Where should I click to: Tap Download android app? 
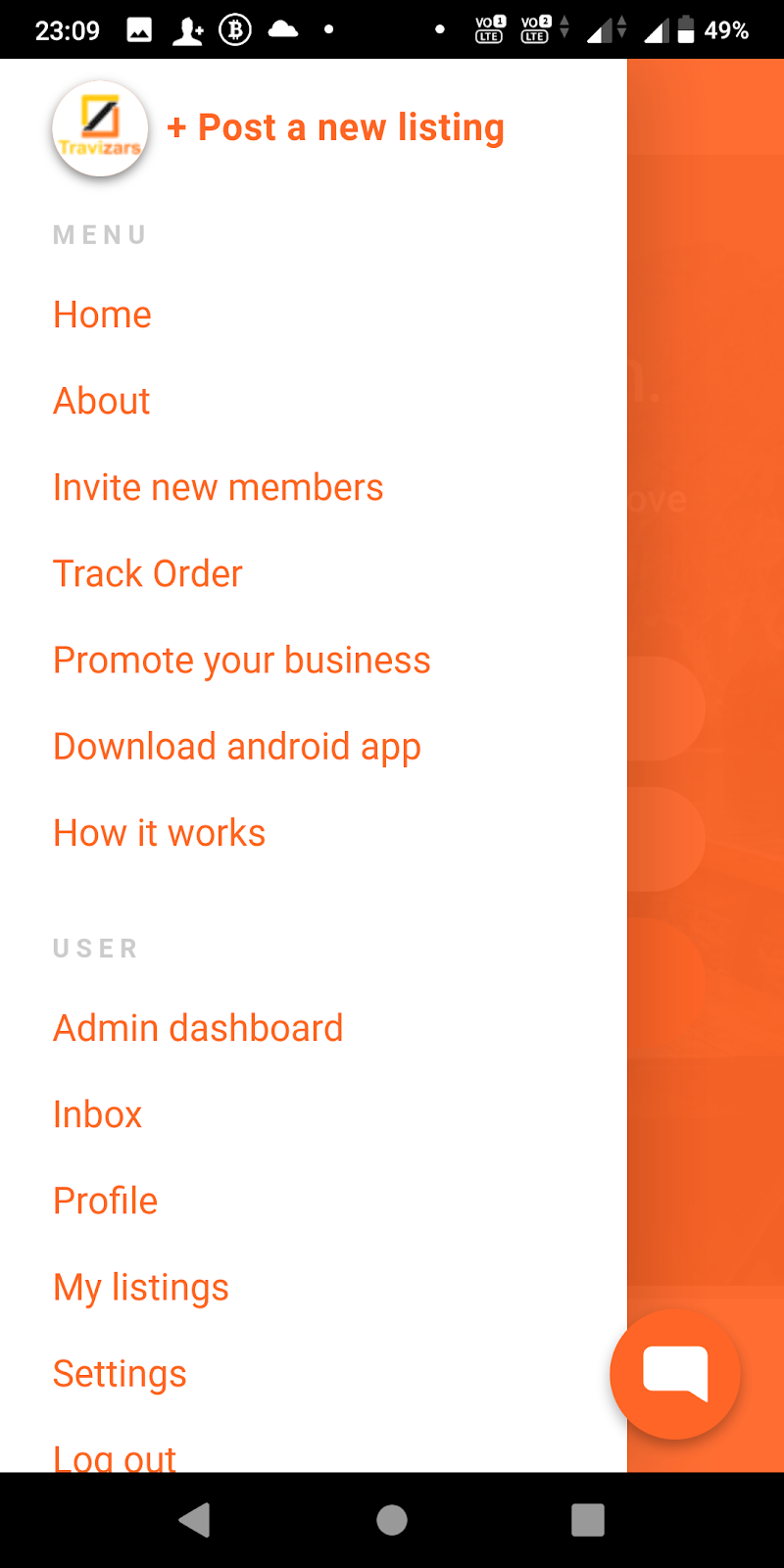click(237, 747)
